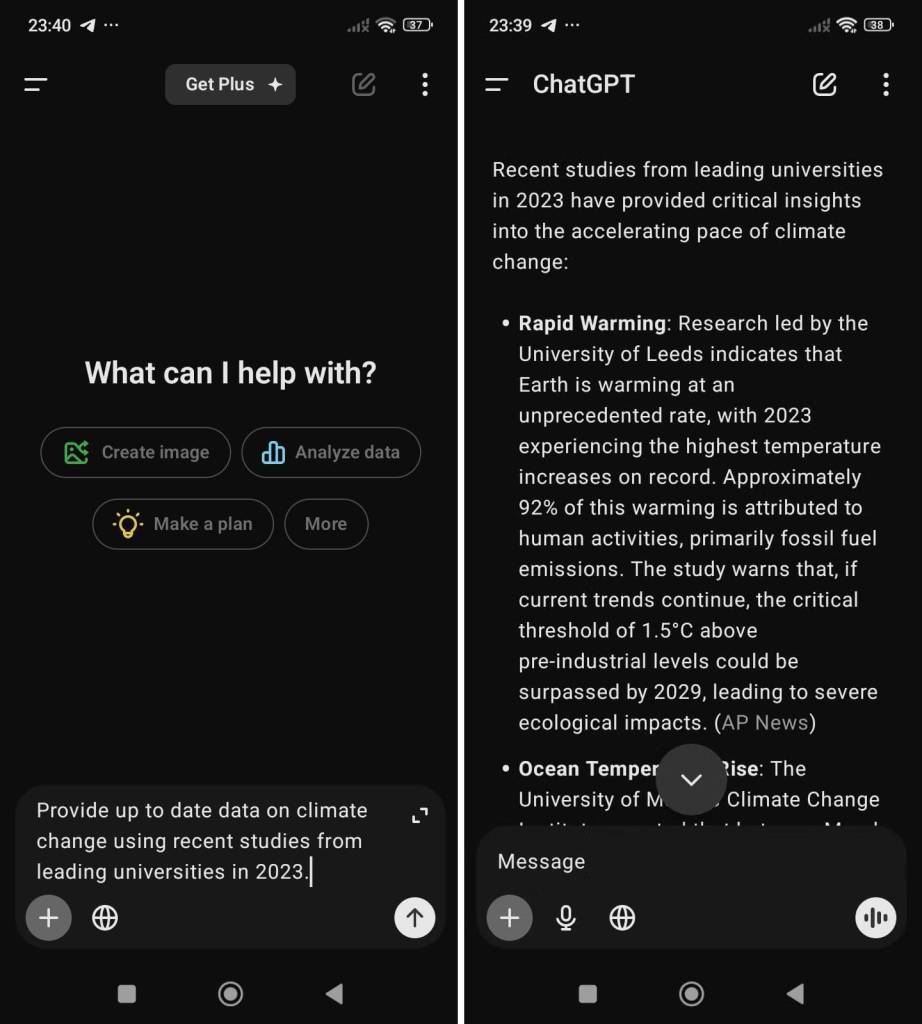Start new chat from ChatGPT conversation header
This screenshot has width=922, height=1024.
tap(824, 85)
